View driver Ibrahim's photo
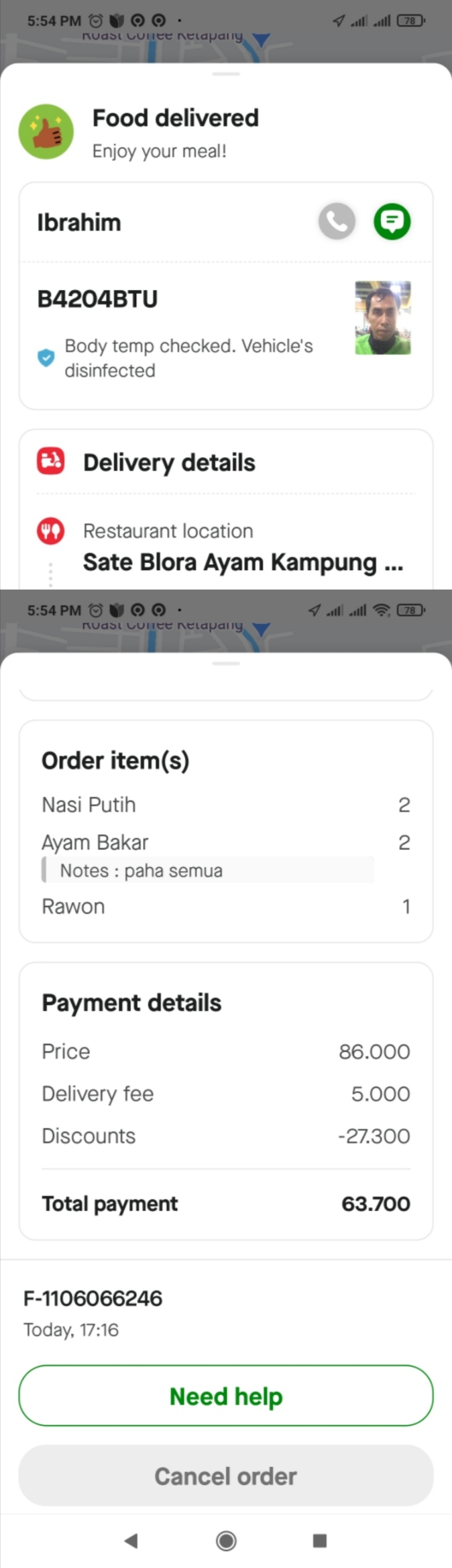This screenshot has width=452, height=1568. (x=382, y=318)
